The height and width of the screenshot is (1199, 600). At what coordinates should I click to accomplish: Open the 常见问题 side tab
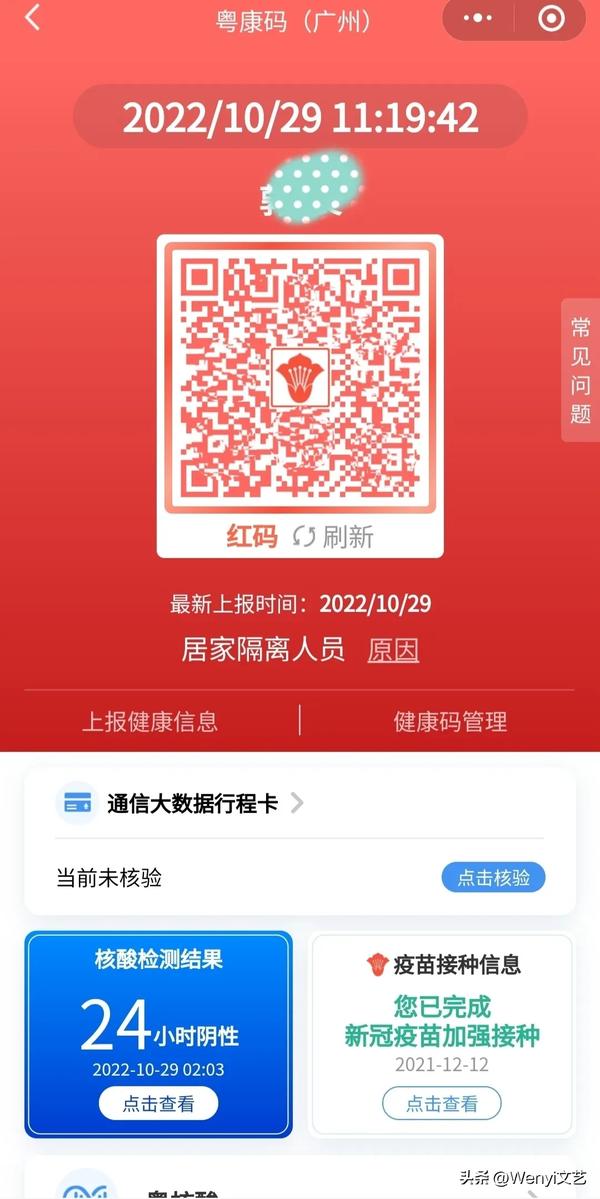pyautogui.click(x=580, y=370)
